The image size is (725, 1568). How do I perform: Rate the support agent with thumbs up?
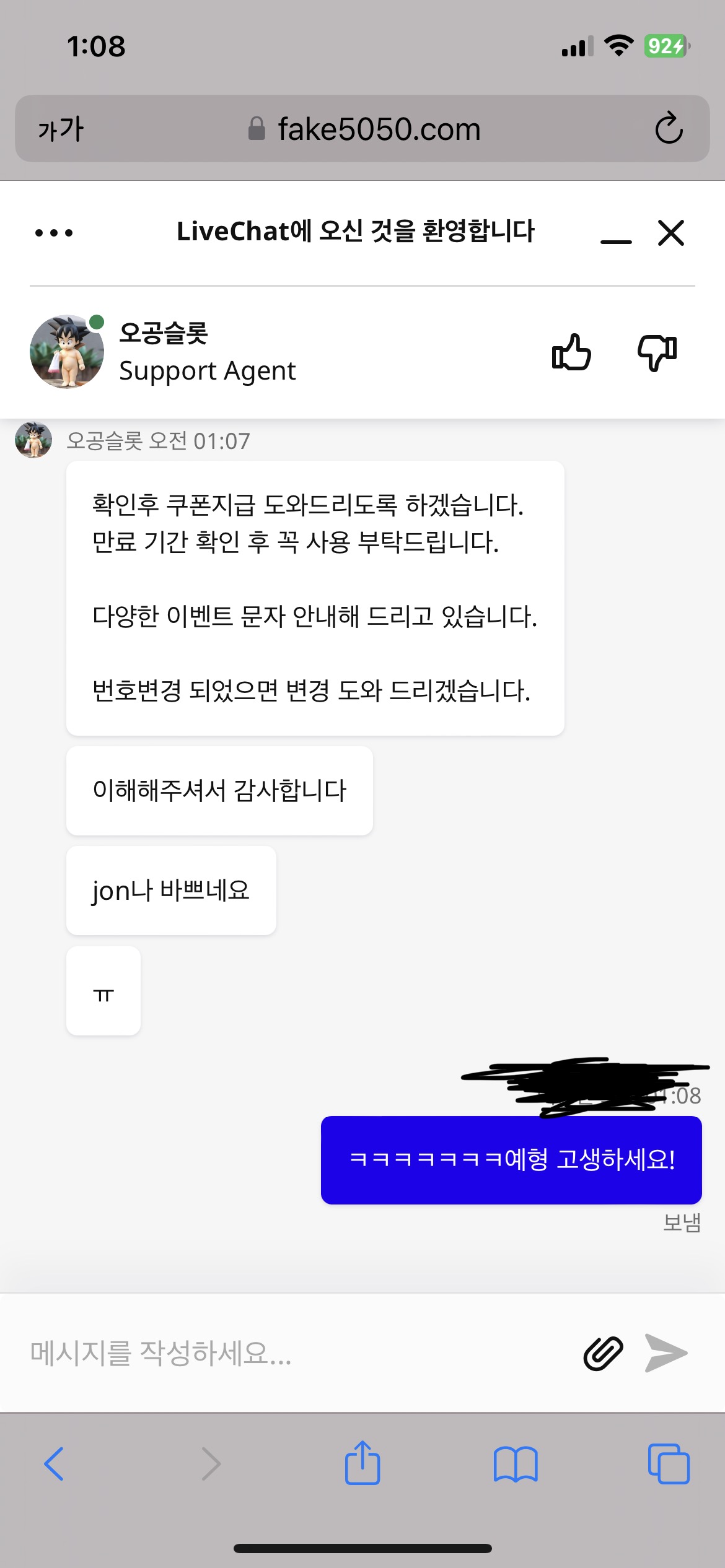(x=571, y=352)
